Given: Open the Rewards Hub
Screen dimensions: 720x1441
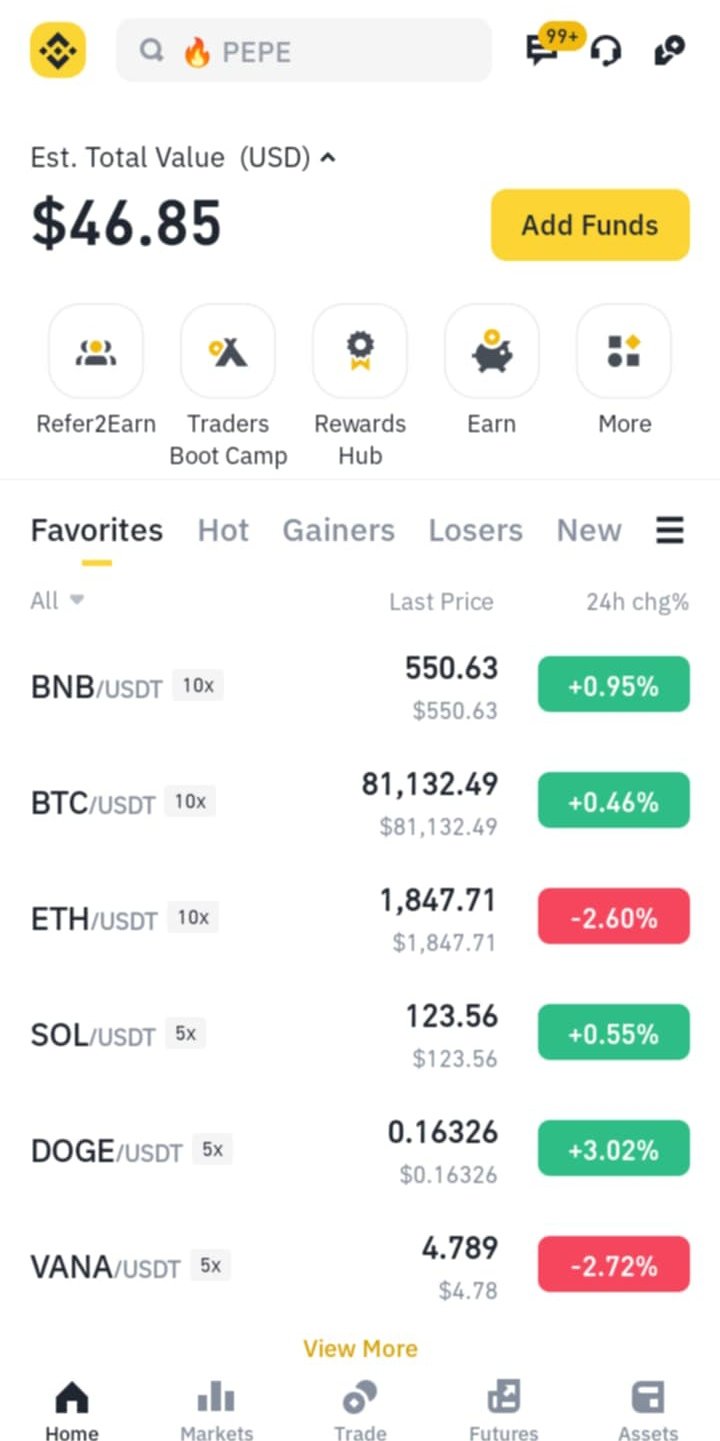Looking at the screenshot, I should (360, 386).
